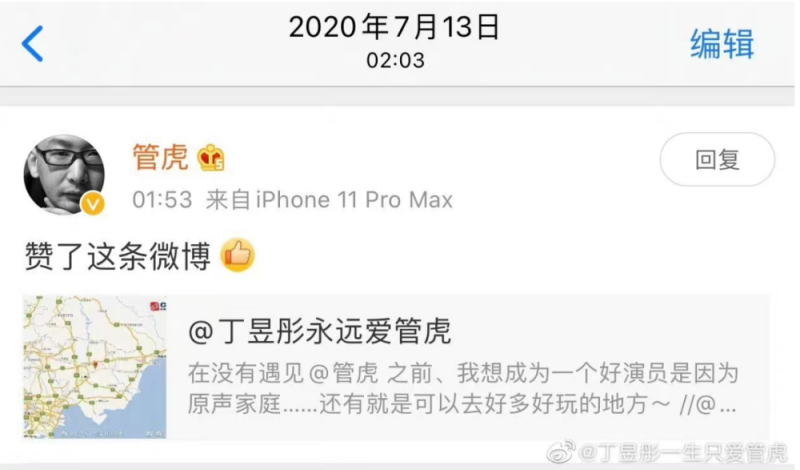Image resolution: width=800 pixels, height=470 pixels.
Task: Open the username 管虎 link
Action: 160,157
